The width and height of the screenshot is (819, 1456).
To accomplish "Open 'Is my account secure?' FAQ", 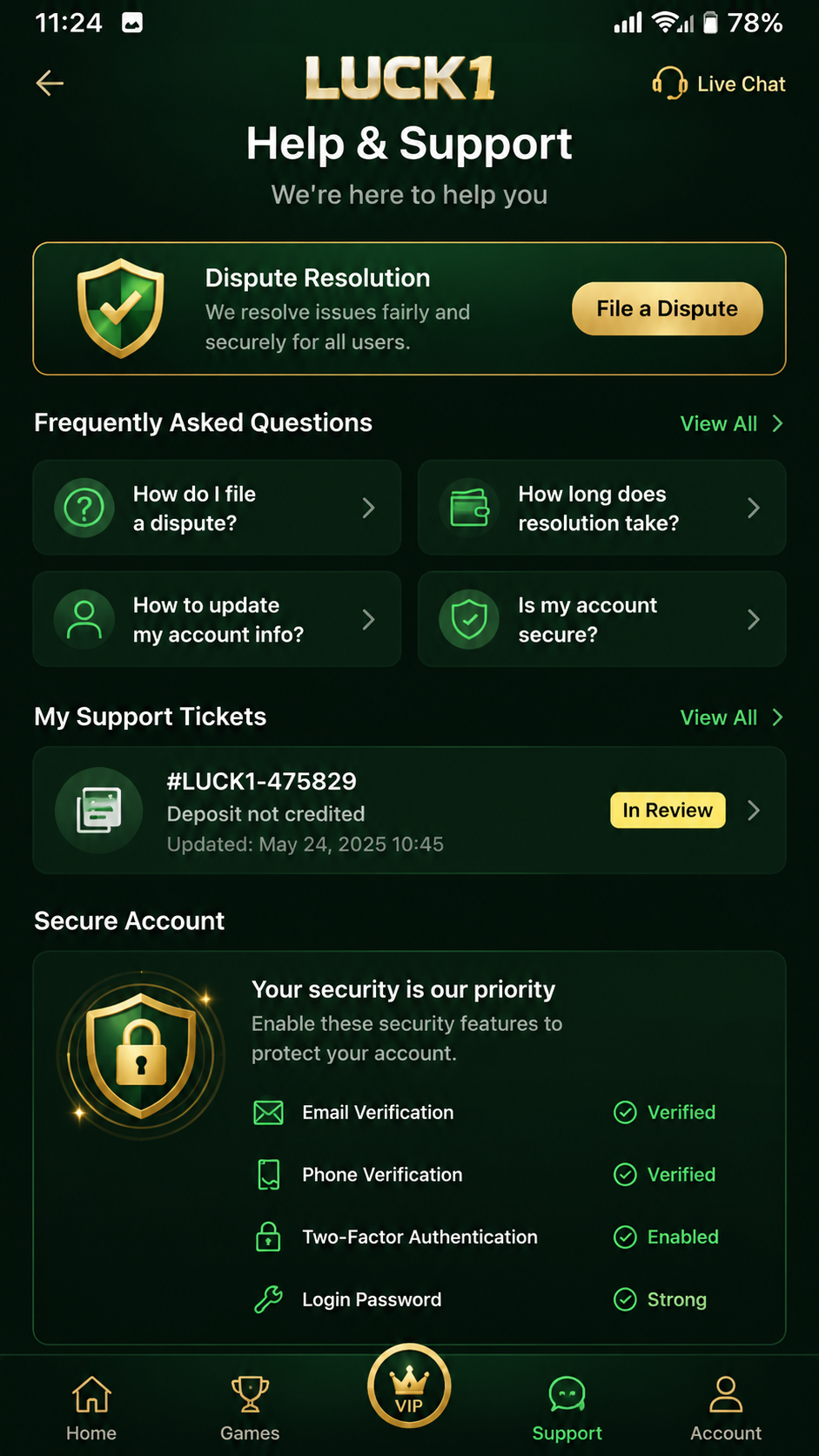I will click(602, 619).
